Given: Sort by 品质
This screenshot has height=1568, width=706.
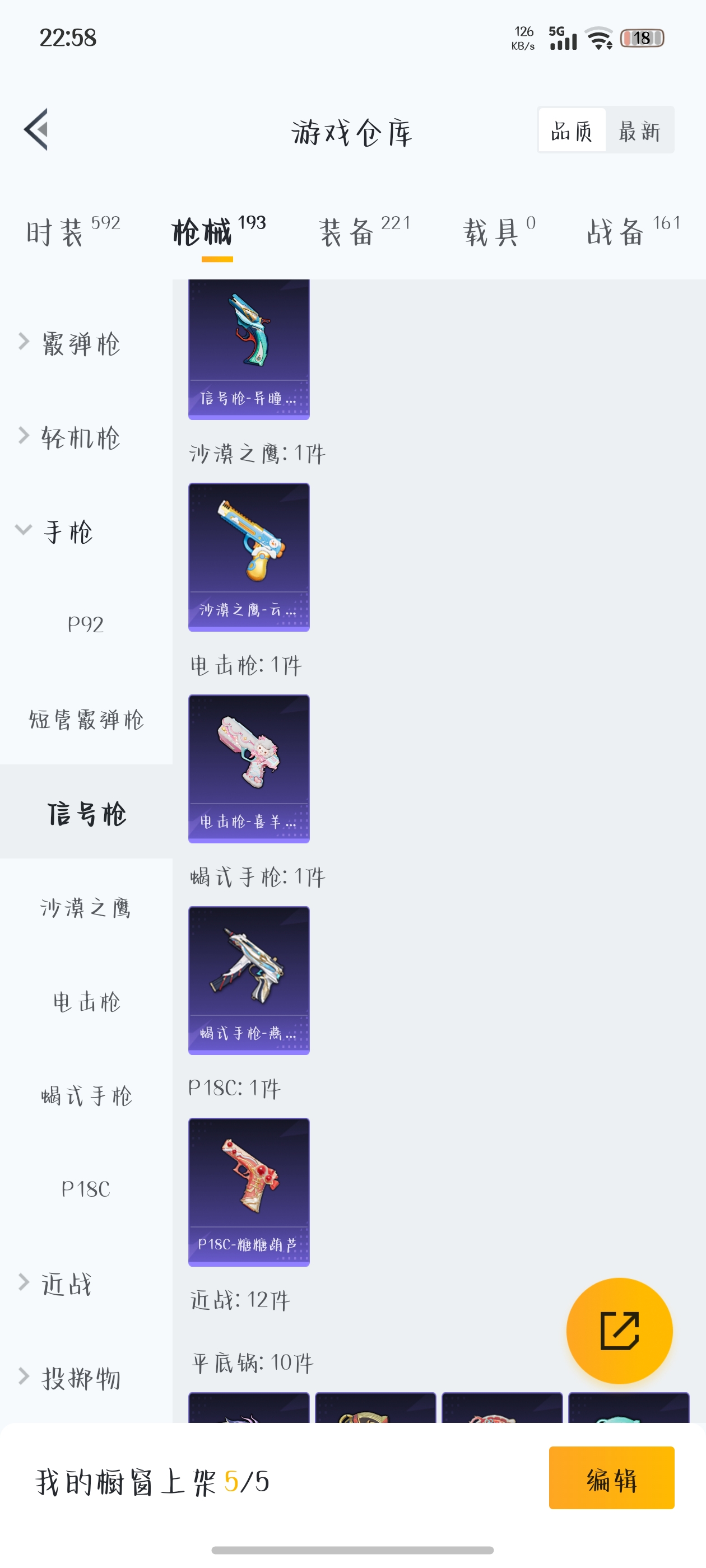Looking at the screenshot, I should (x=572, y=131).
